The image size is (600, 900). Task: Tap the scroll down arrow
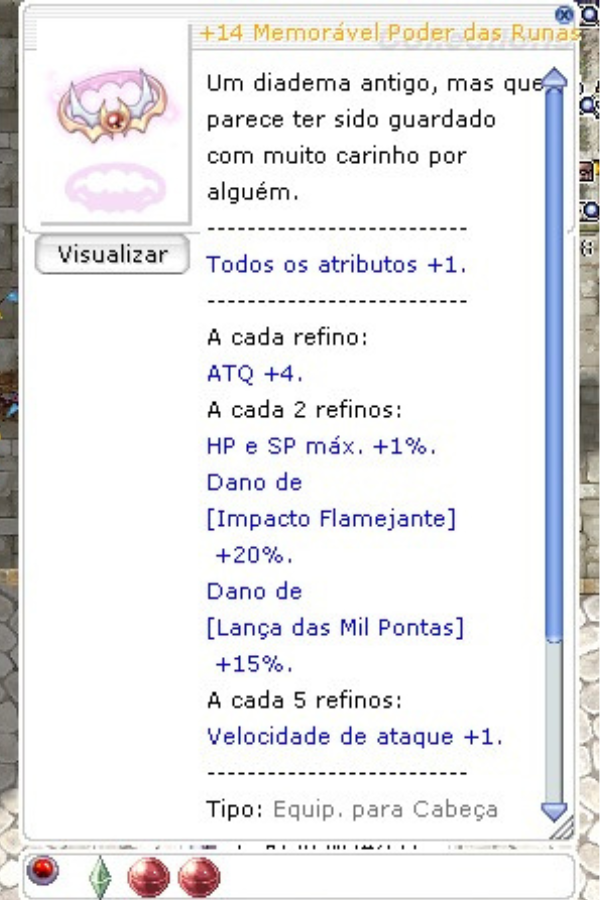pos(553,810)
